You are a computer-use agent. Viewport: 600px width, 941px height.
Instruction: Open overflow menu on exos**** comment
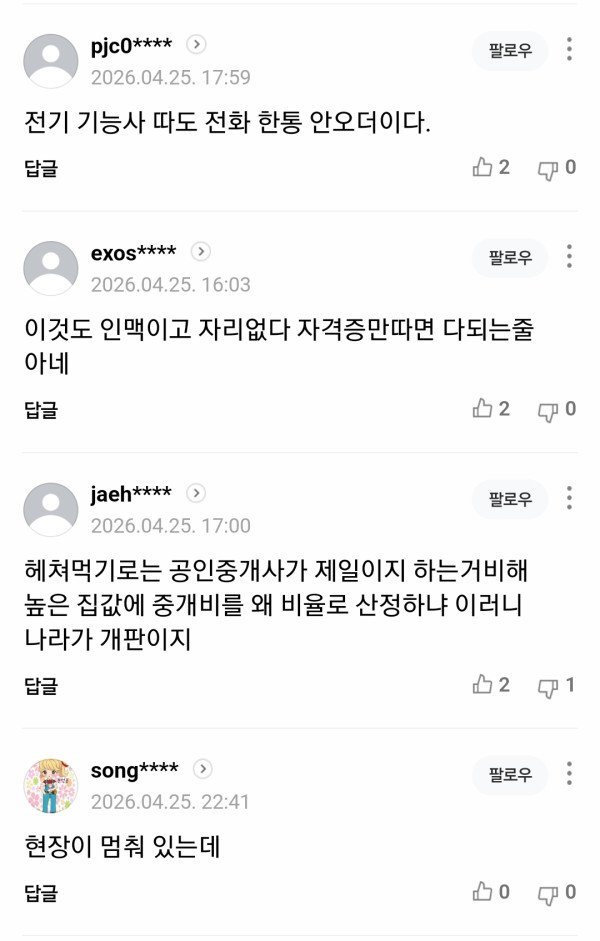click(x=569, y=256)
